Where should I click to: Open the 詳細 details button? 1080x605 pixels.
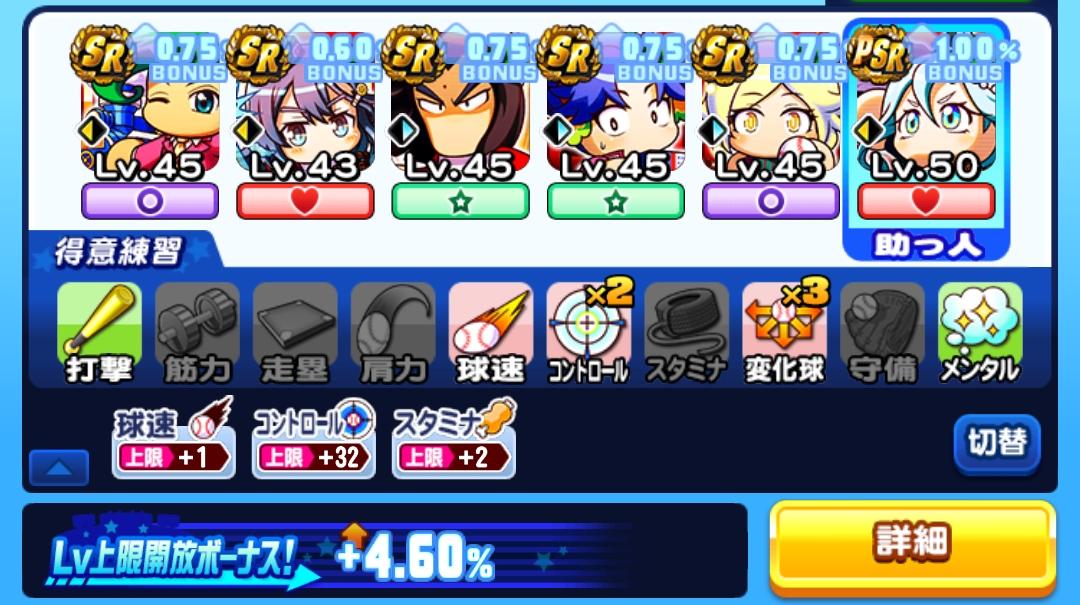(x=911, y=546)
